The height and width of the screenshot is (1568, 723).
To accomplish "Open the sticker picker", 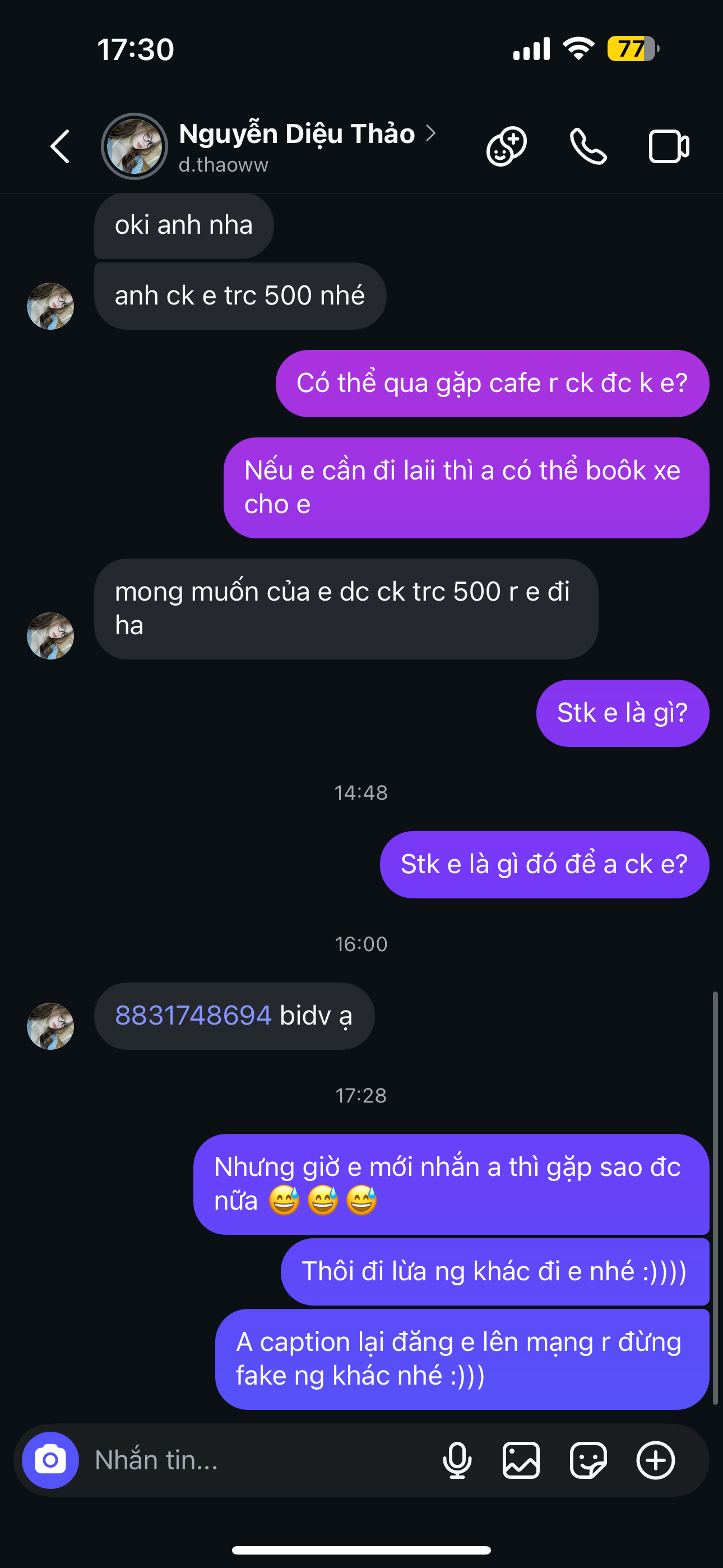I will click(x=588, y=1460).
